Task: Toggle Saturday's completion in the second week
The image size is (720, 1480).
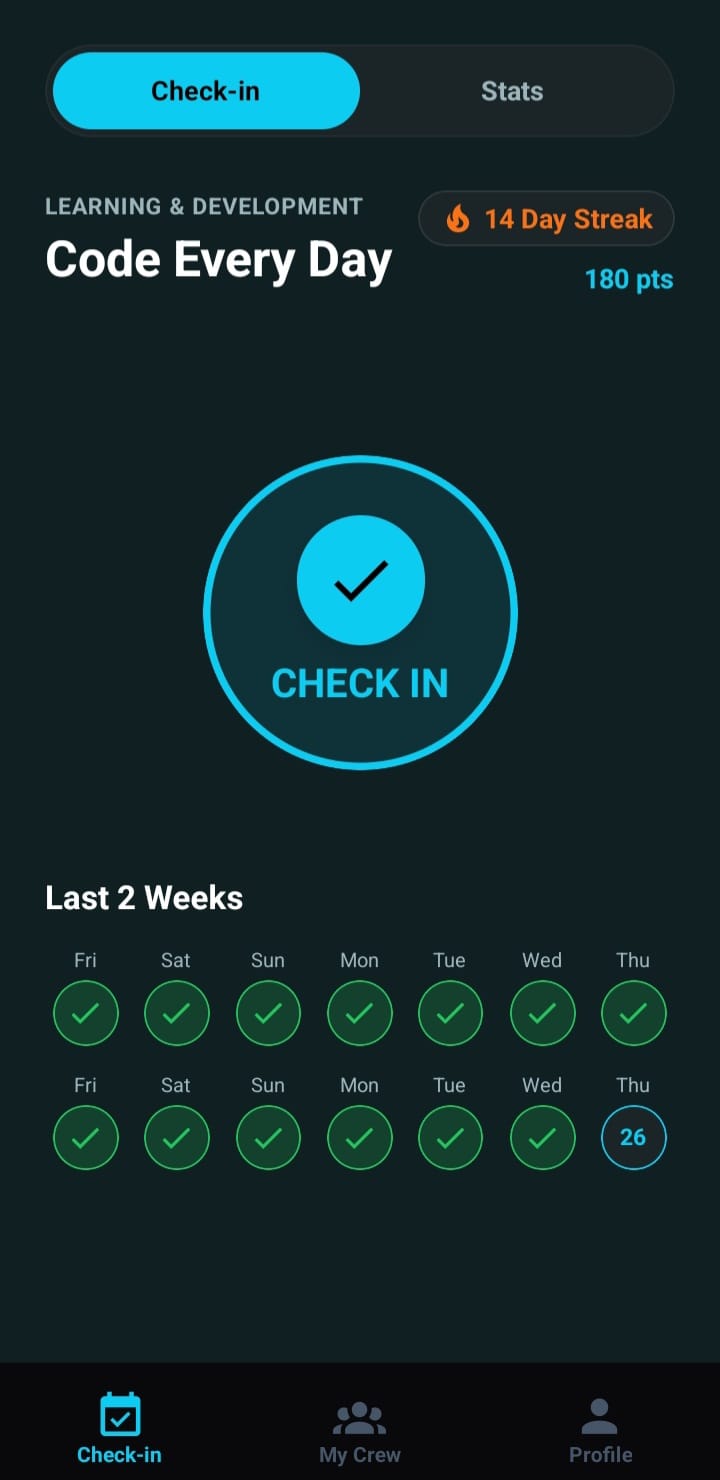Action: pos(177,1137)
